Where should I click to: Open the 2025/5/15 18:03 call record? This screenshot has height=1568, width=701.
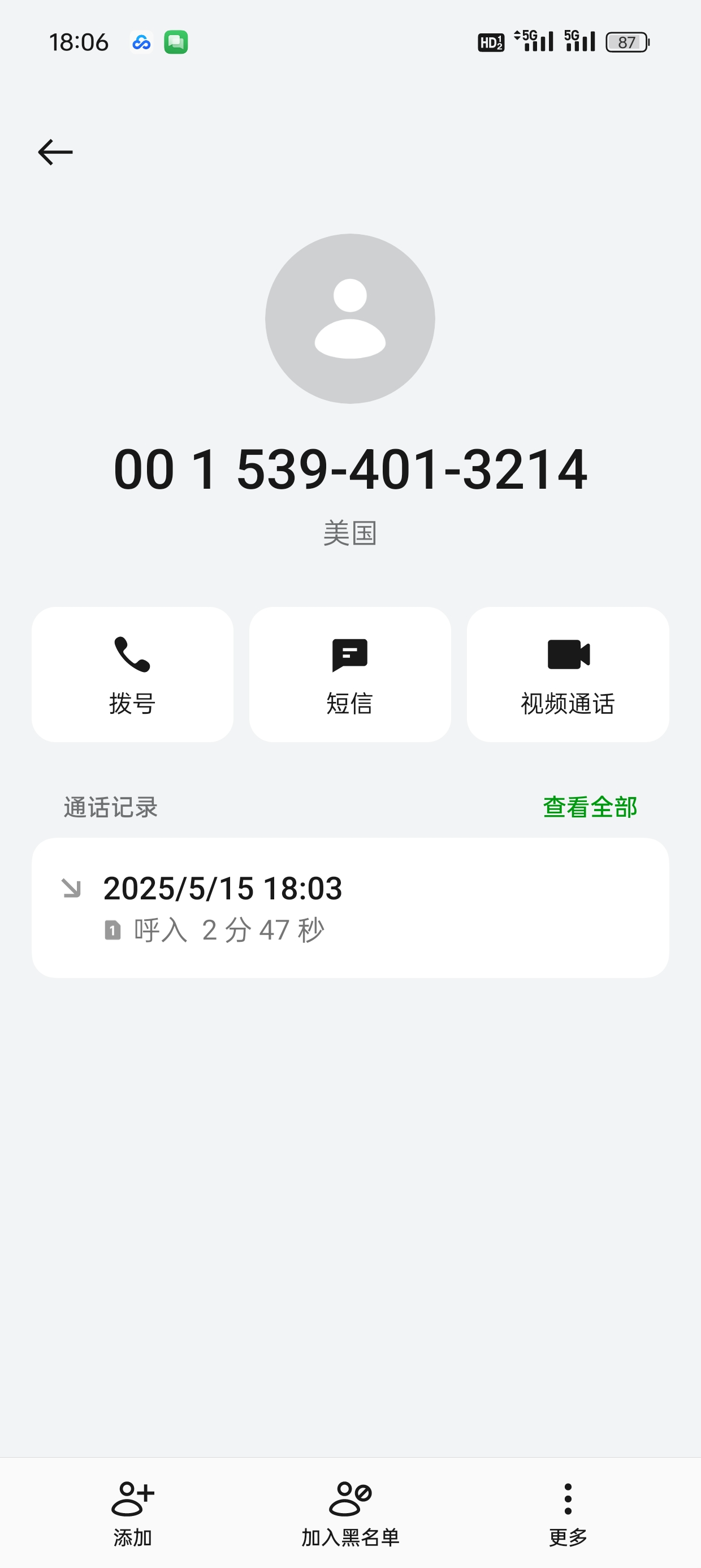(x=350, y=907)
